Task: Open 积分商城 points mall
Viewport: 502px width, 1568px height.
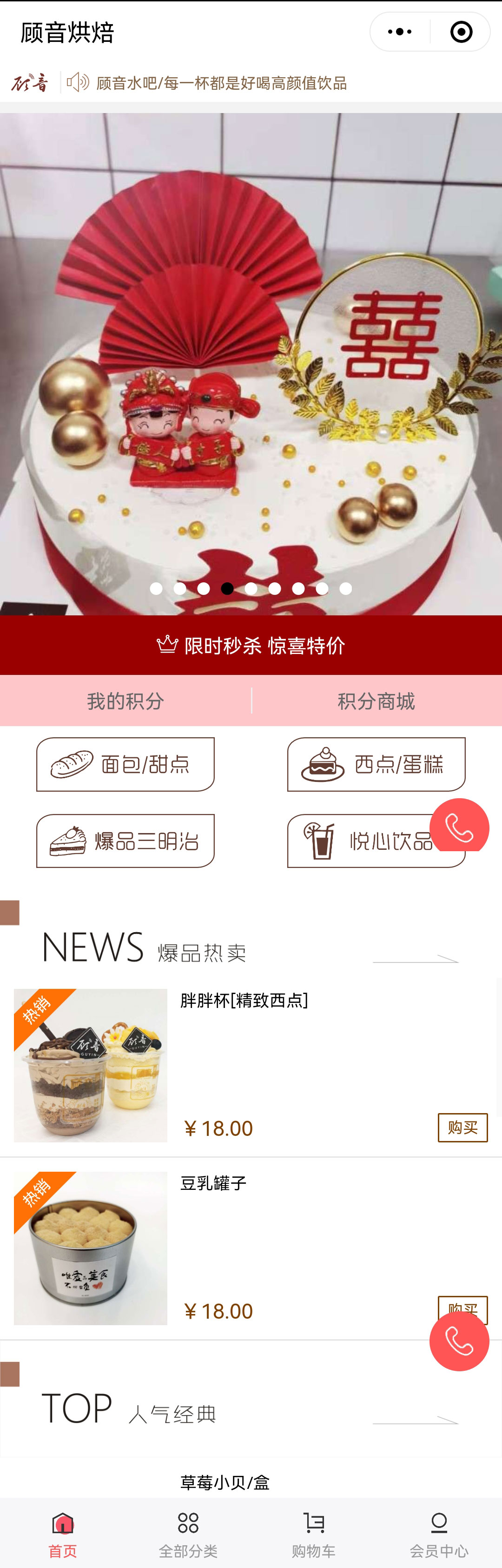Action: pos(376,701)
